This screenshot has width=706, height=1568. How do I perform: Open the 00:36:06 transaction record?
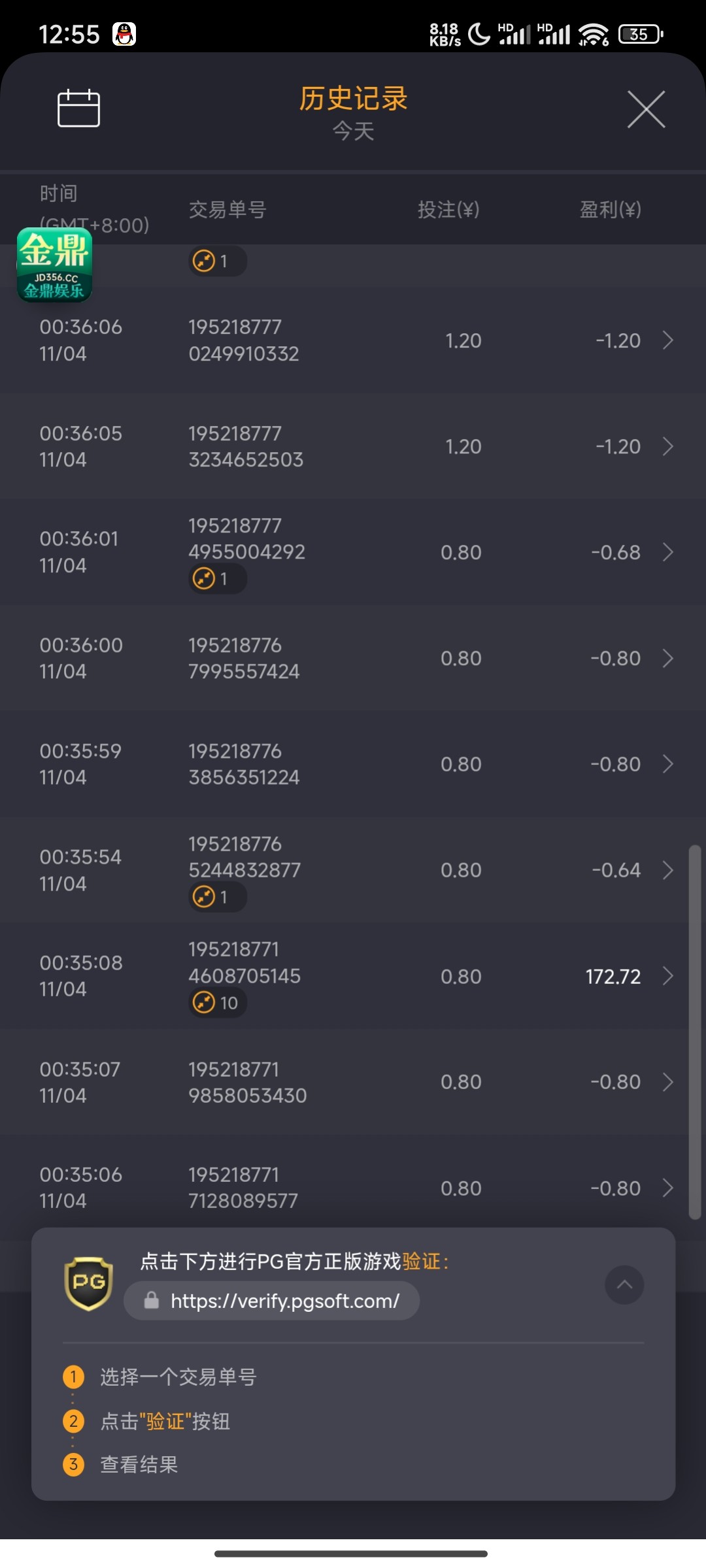pyautogui.click(x=353, y=340)
